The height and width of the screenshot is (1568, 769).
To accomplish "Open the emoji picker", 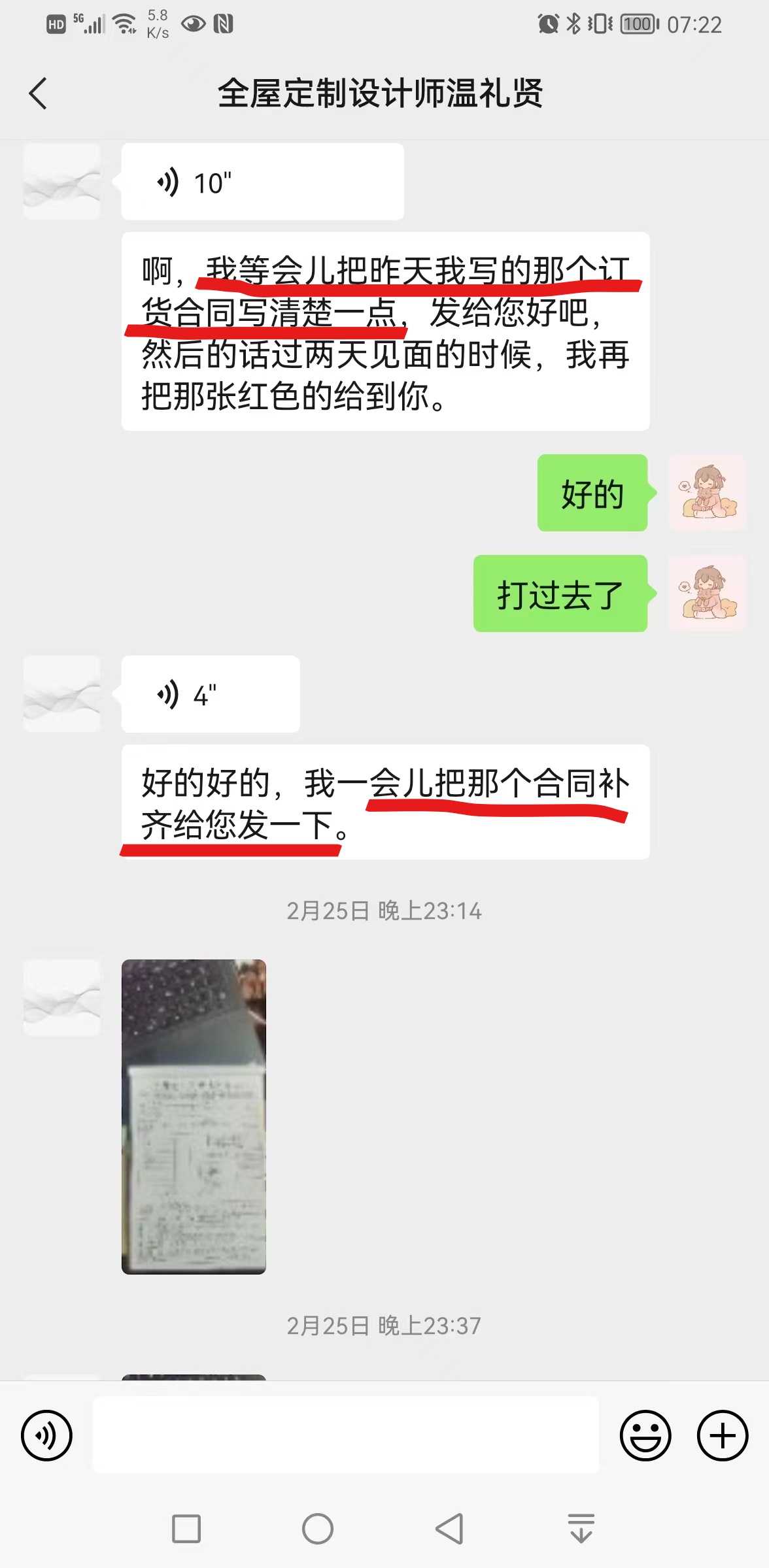I will [x=645, y=1435].
